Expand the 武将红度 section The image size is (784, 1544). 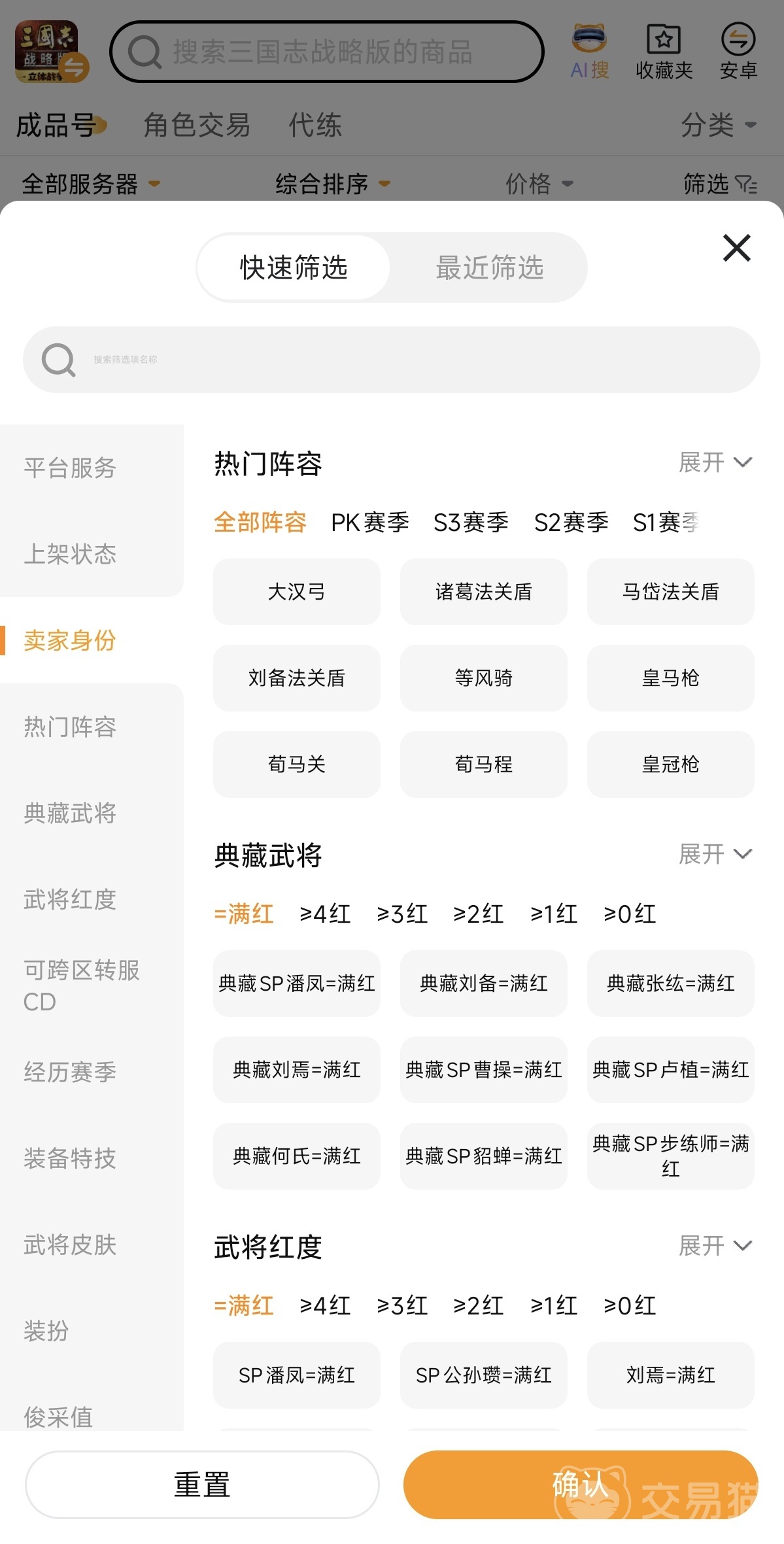[715, 1246]
